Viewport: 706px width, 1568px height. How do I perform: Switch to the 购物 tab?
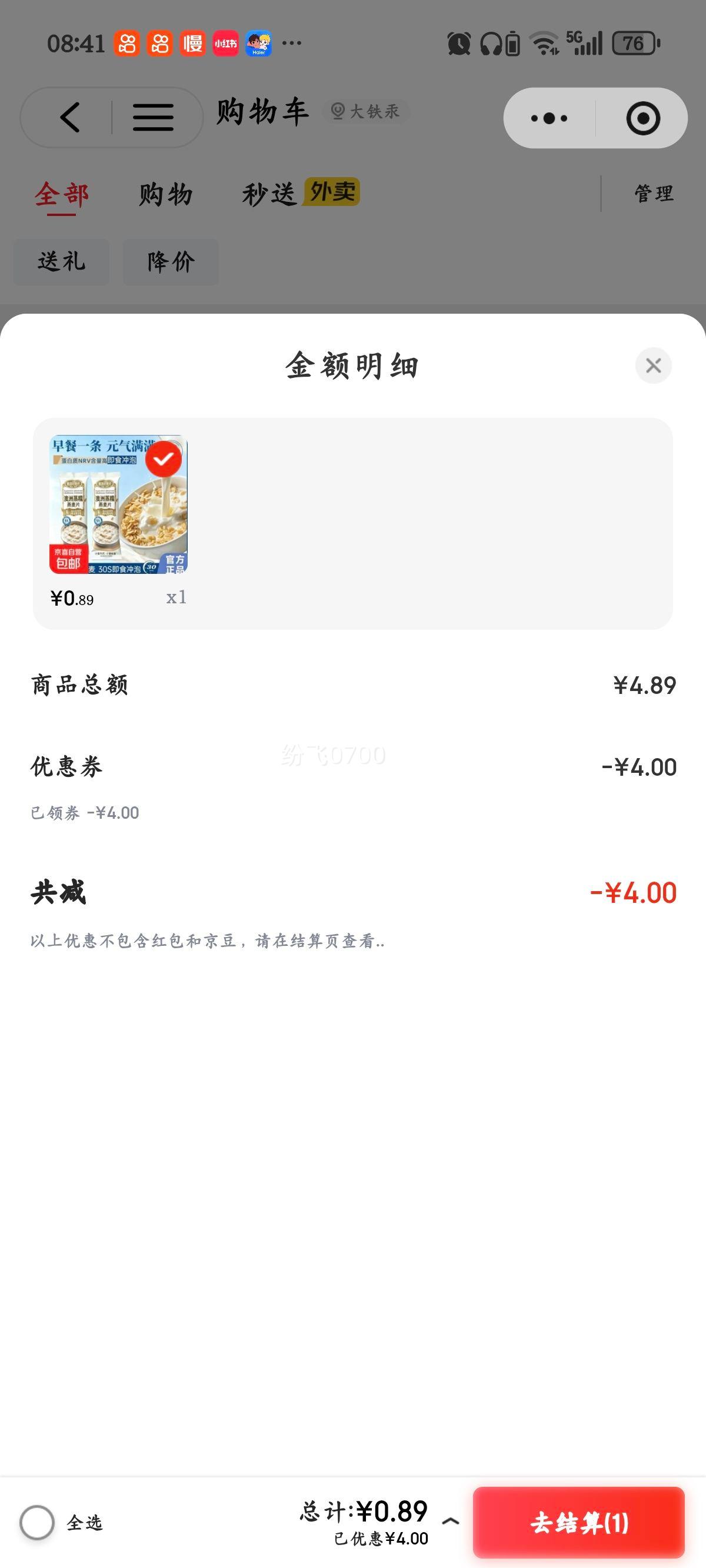click(165, 194)
